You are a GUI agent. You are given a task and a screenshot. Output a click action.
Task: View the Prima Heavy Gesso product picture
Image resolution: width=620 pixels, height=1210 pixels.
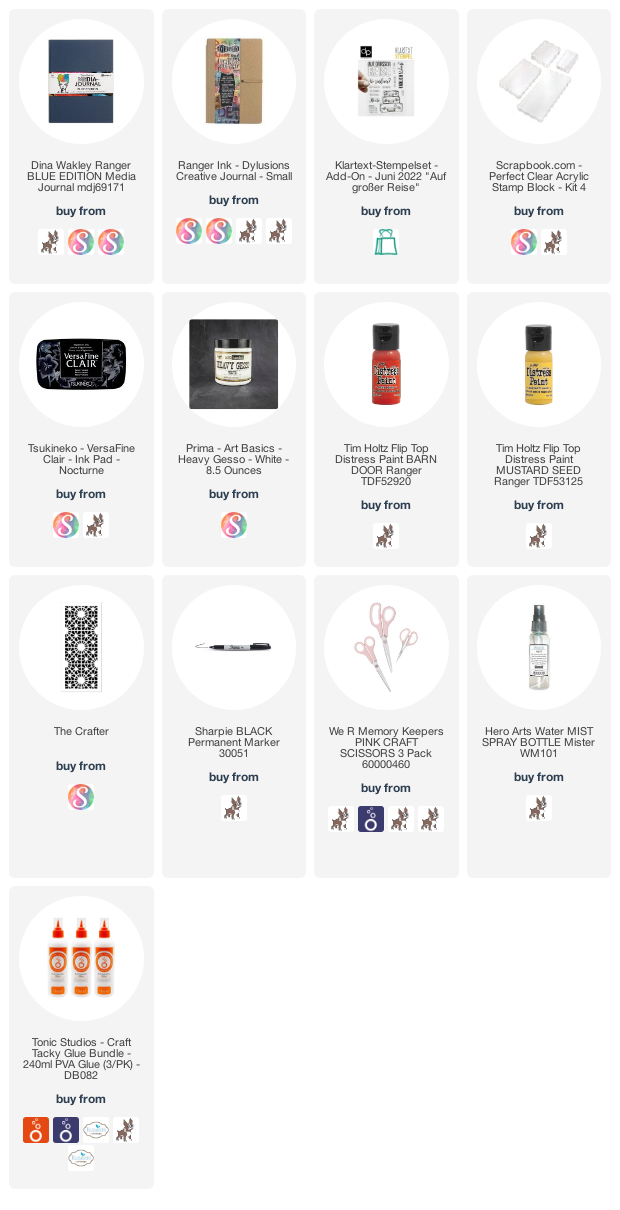pos(234,363)
